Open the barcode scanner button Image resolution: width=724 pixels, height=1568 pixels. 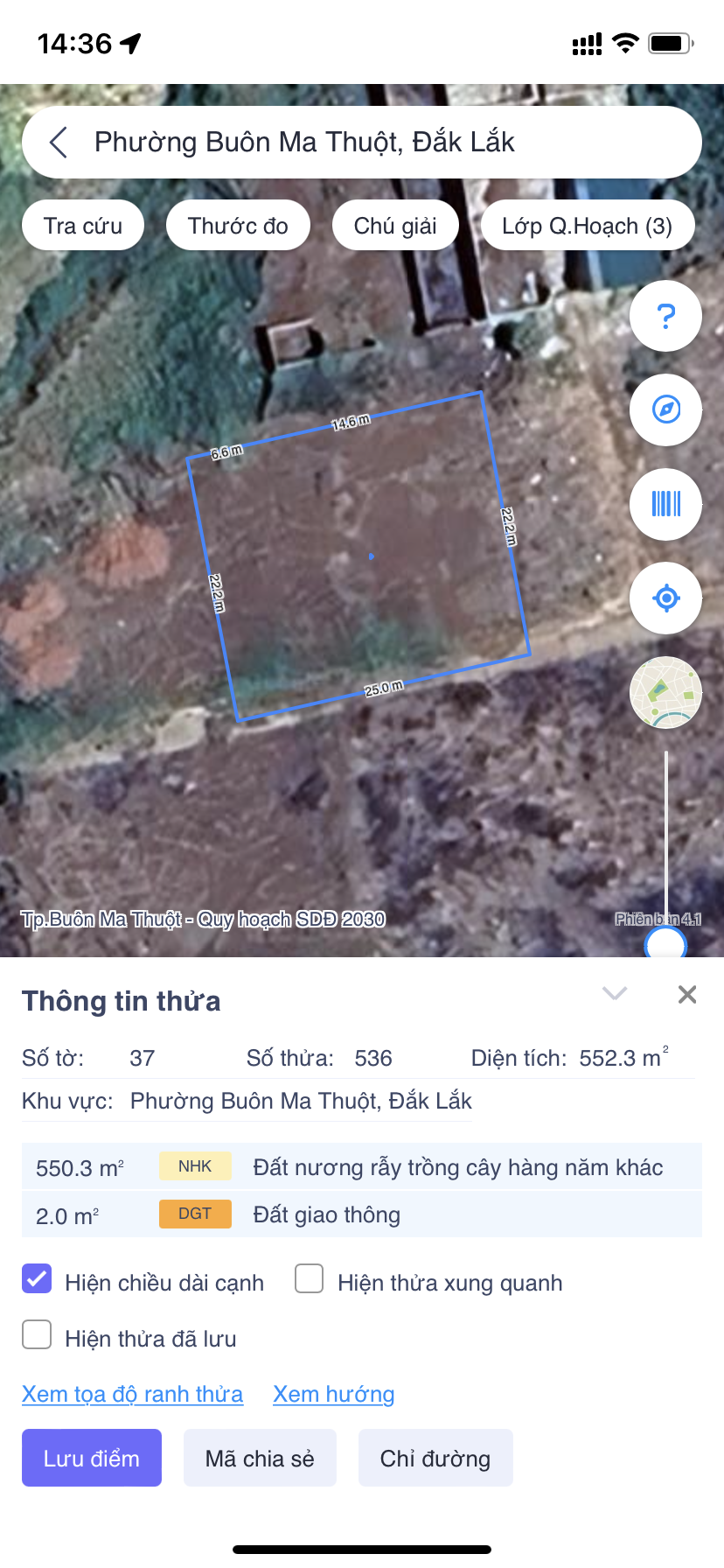click(665, 504)
